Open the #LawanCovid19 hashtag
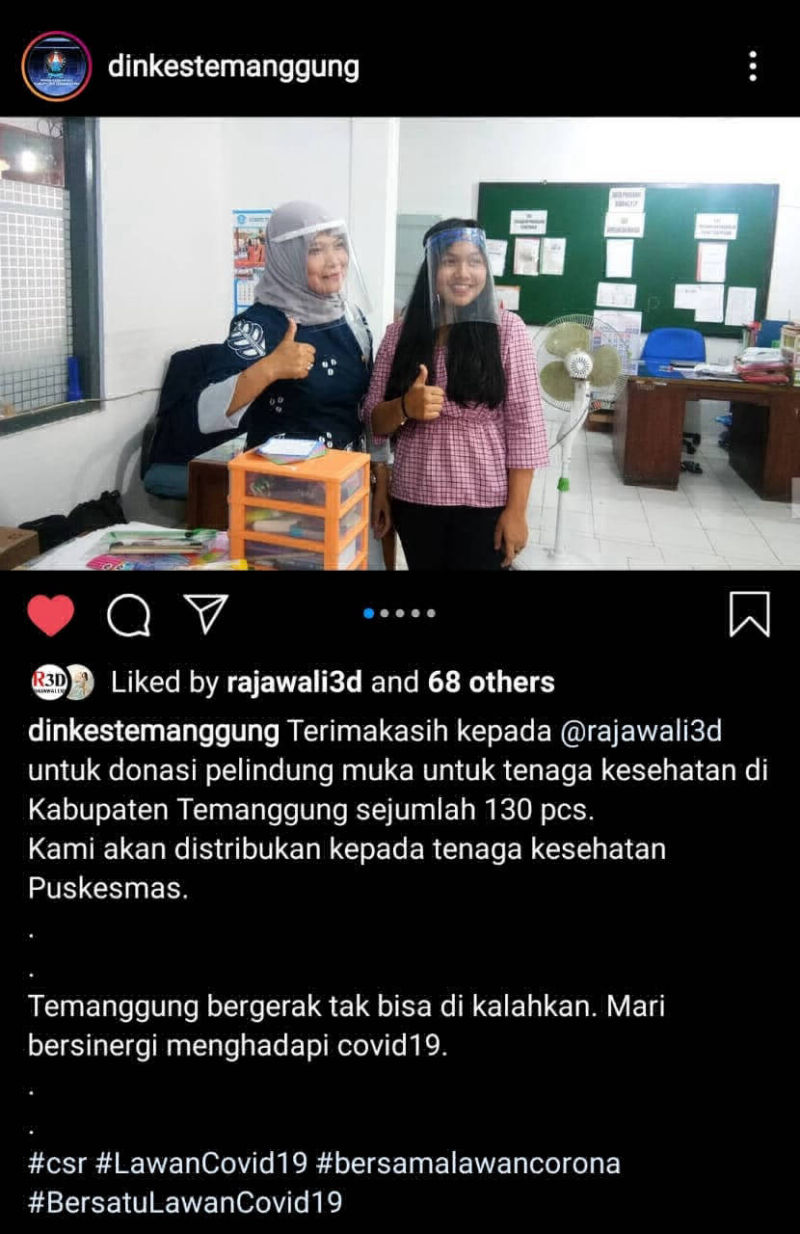 point(200,1164)
